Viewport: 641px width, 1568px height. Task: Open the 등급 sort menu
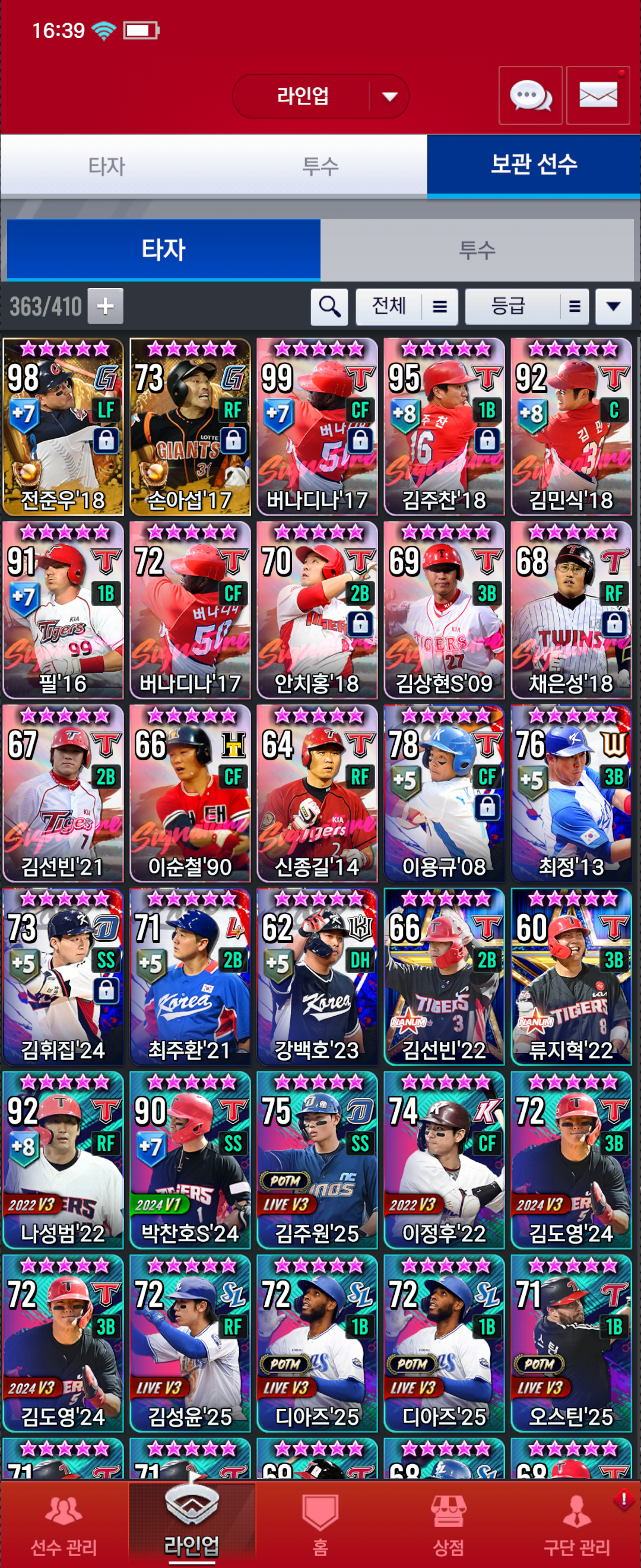[526, 306]
